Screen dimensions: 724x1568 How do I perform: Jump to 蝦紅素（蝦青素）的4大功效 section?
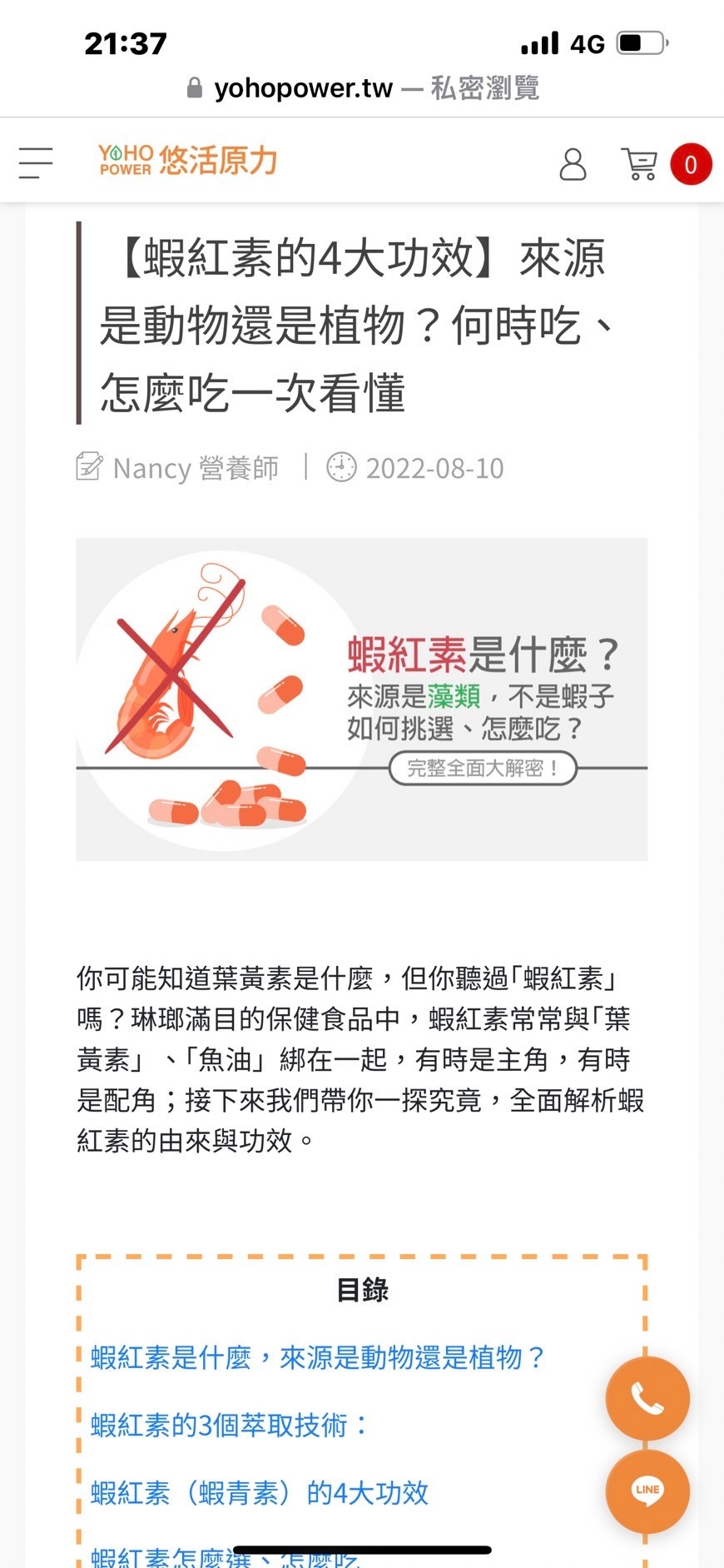pos(260,1492)
